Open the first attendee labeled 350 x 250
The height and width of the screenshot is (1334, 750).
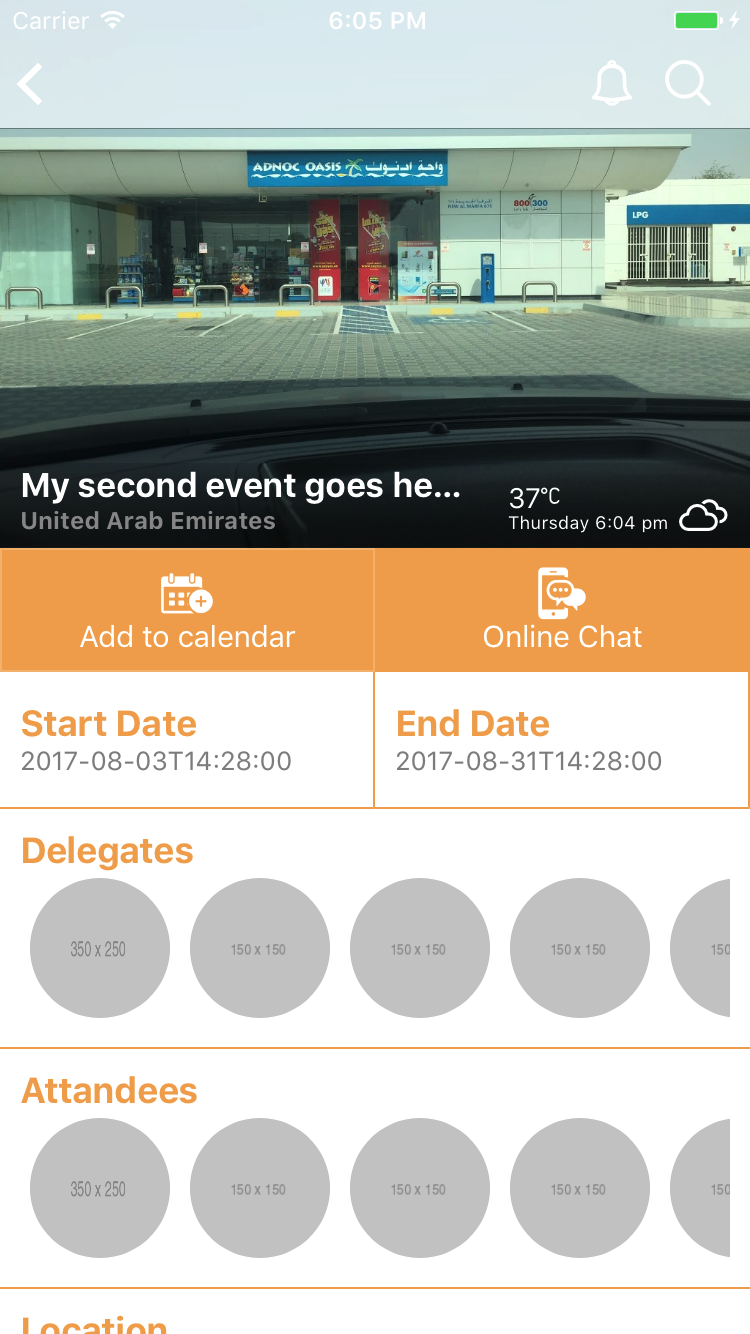[99, 1188]
